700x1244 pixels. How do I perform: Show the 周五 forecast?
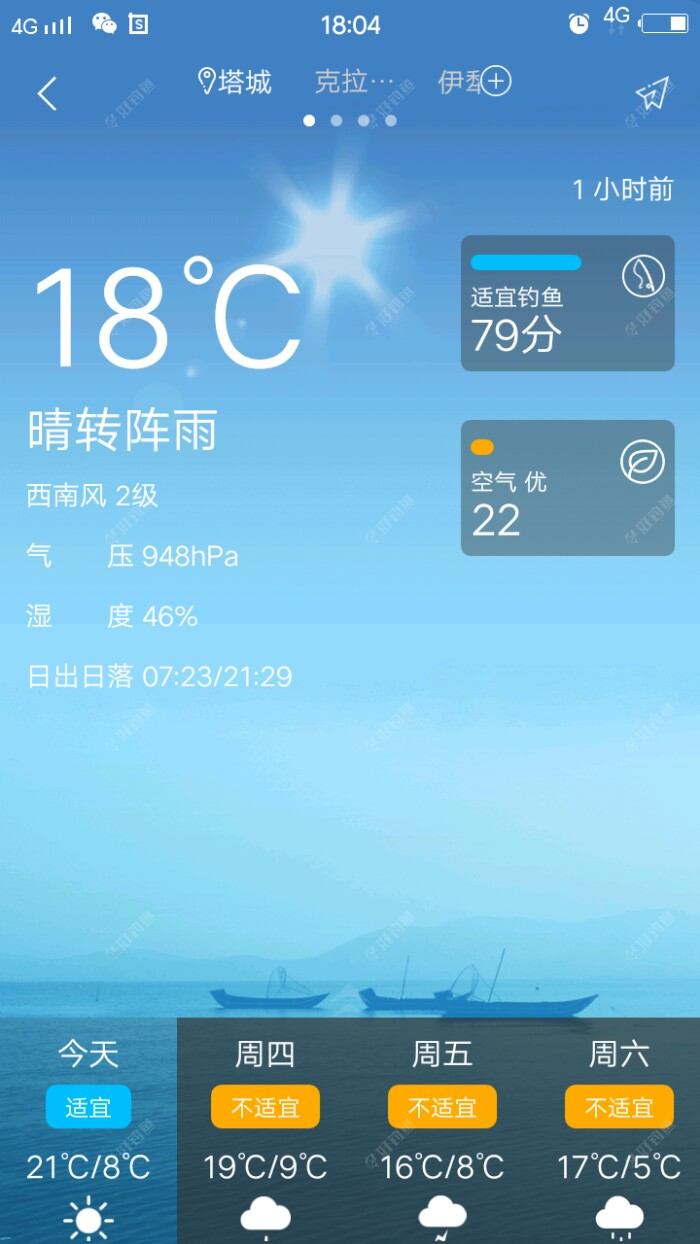442,1130
